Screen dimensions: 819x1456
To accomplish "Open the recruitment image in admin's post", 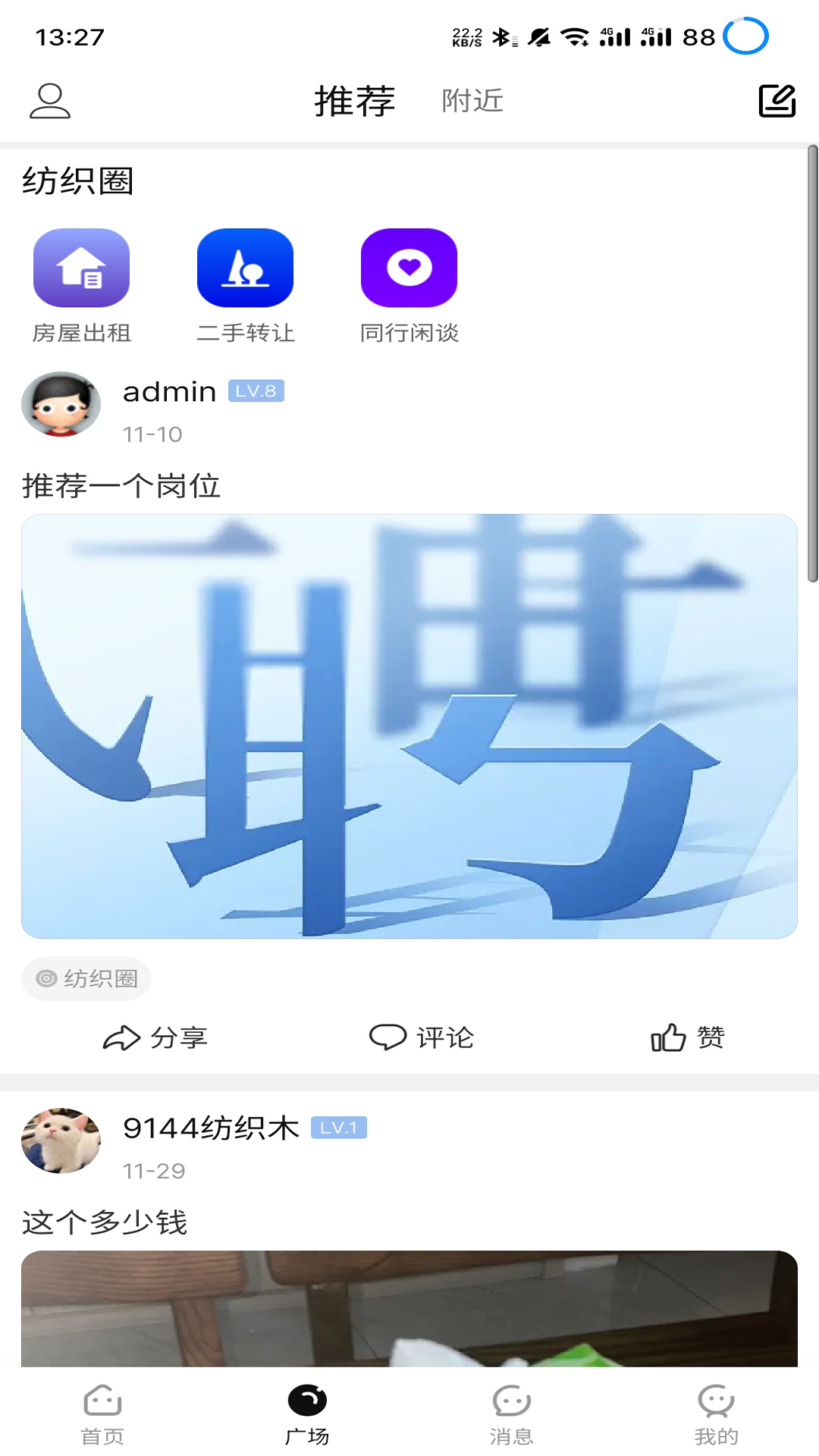I will 409,726.
